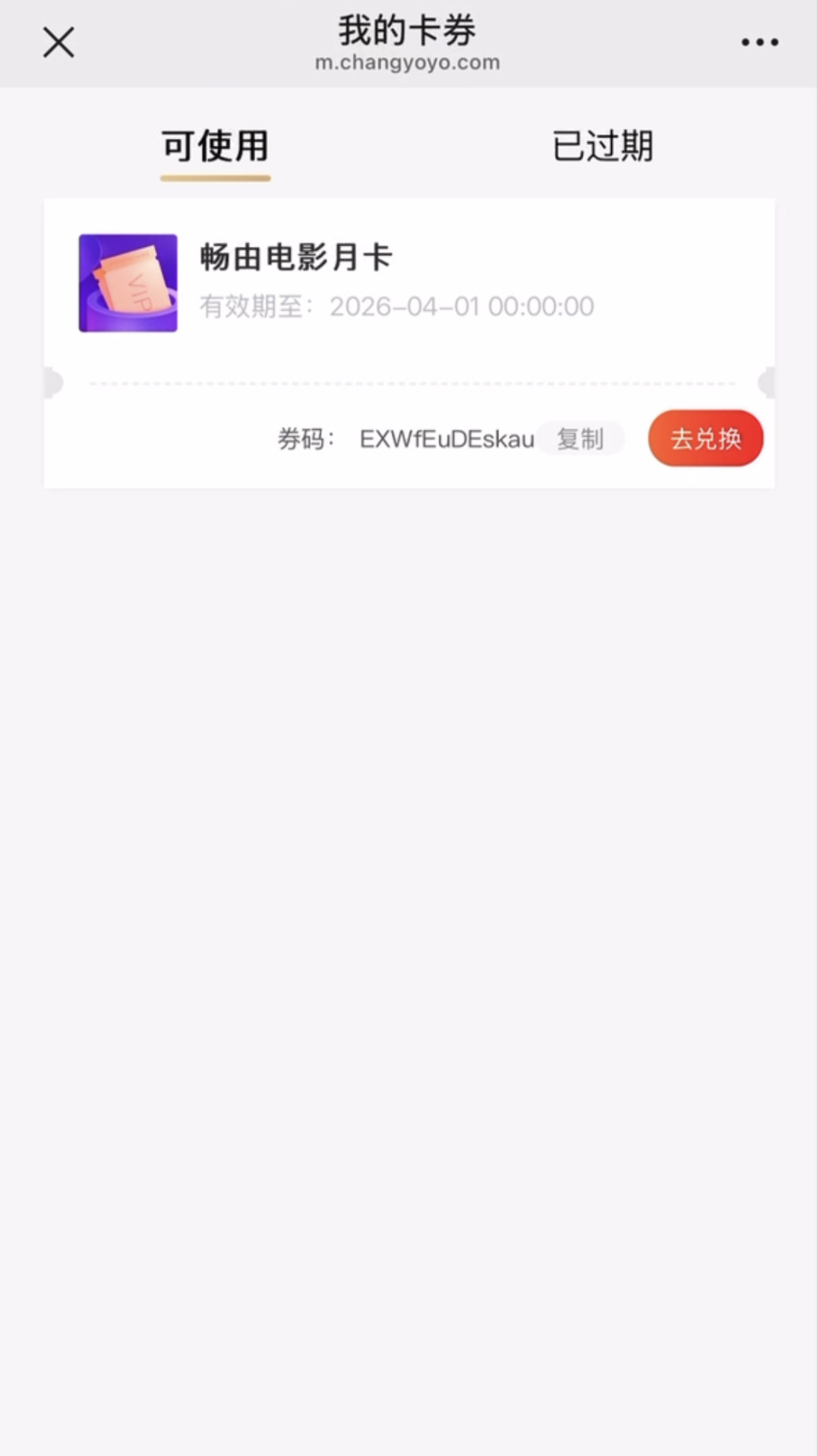
Task: Tap 去兑换 to redeem the movie card
Action: (705, 439)
